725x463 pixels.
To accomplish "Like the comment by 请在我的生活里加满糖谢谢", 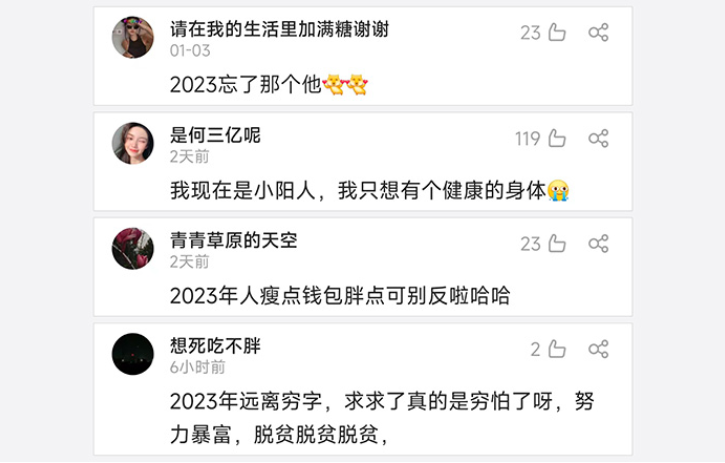I will (556, 33).
